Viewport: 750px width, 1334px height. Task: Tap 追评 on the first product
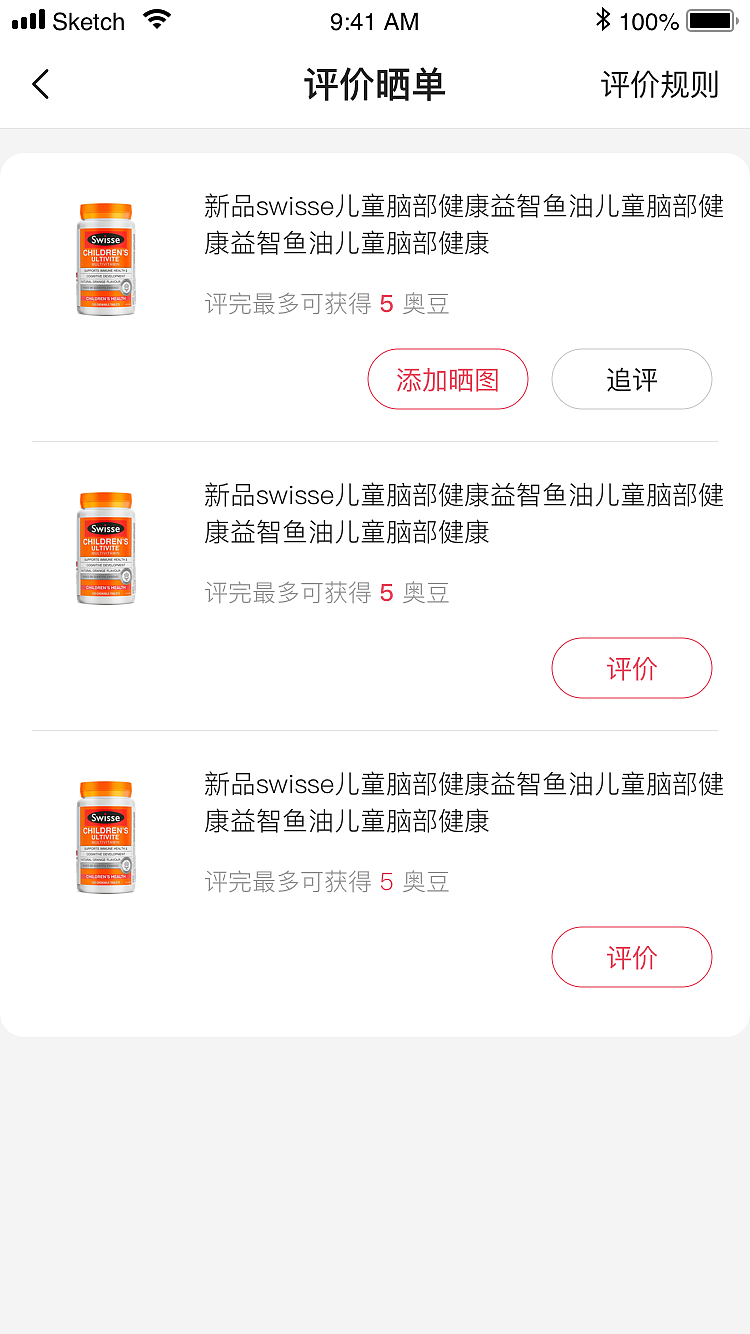(631, 379)
